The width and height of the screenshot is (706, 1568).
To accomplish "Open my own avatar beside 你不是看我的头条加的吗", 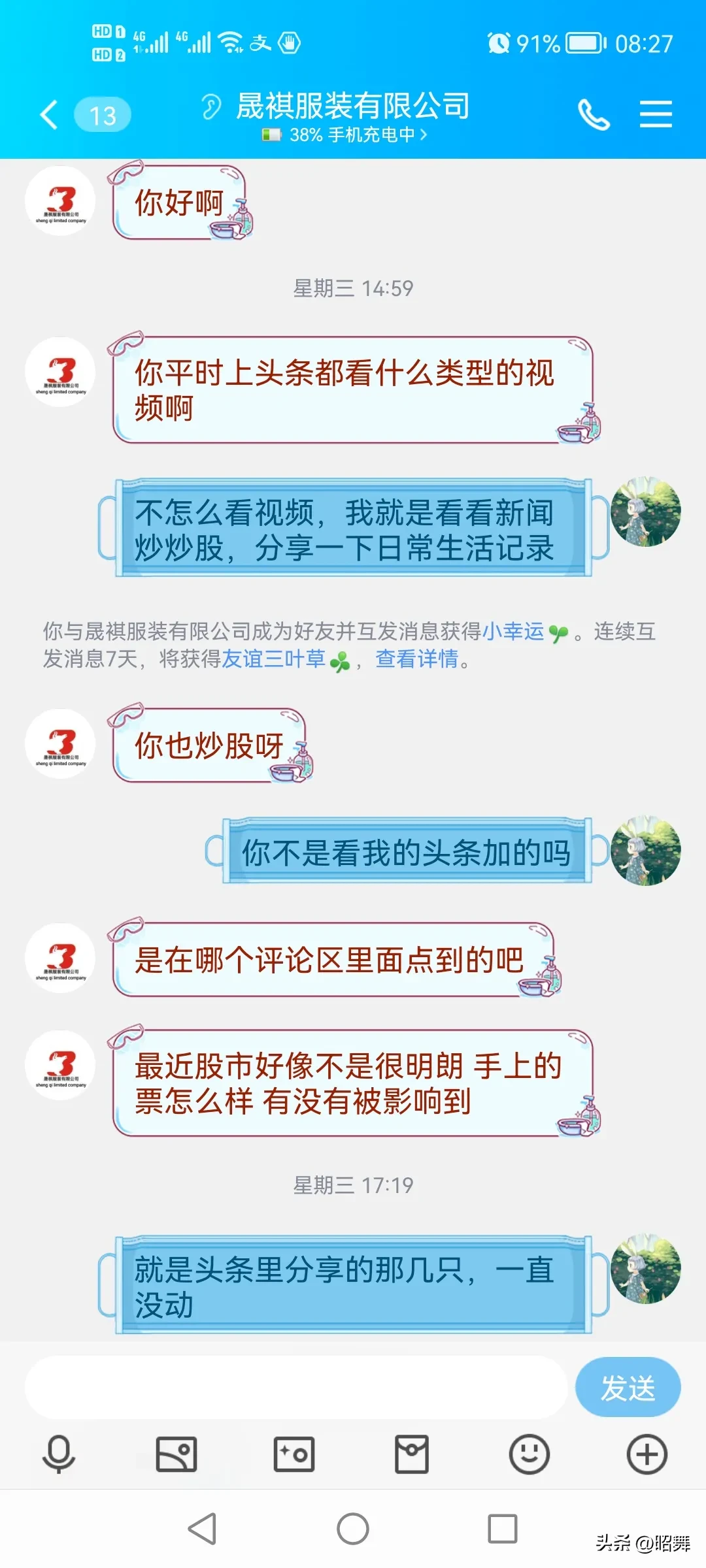I will pyautogui.click(x=646, y=851).
